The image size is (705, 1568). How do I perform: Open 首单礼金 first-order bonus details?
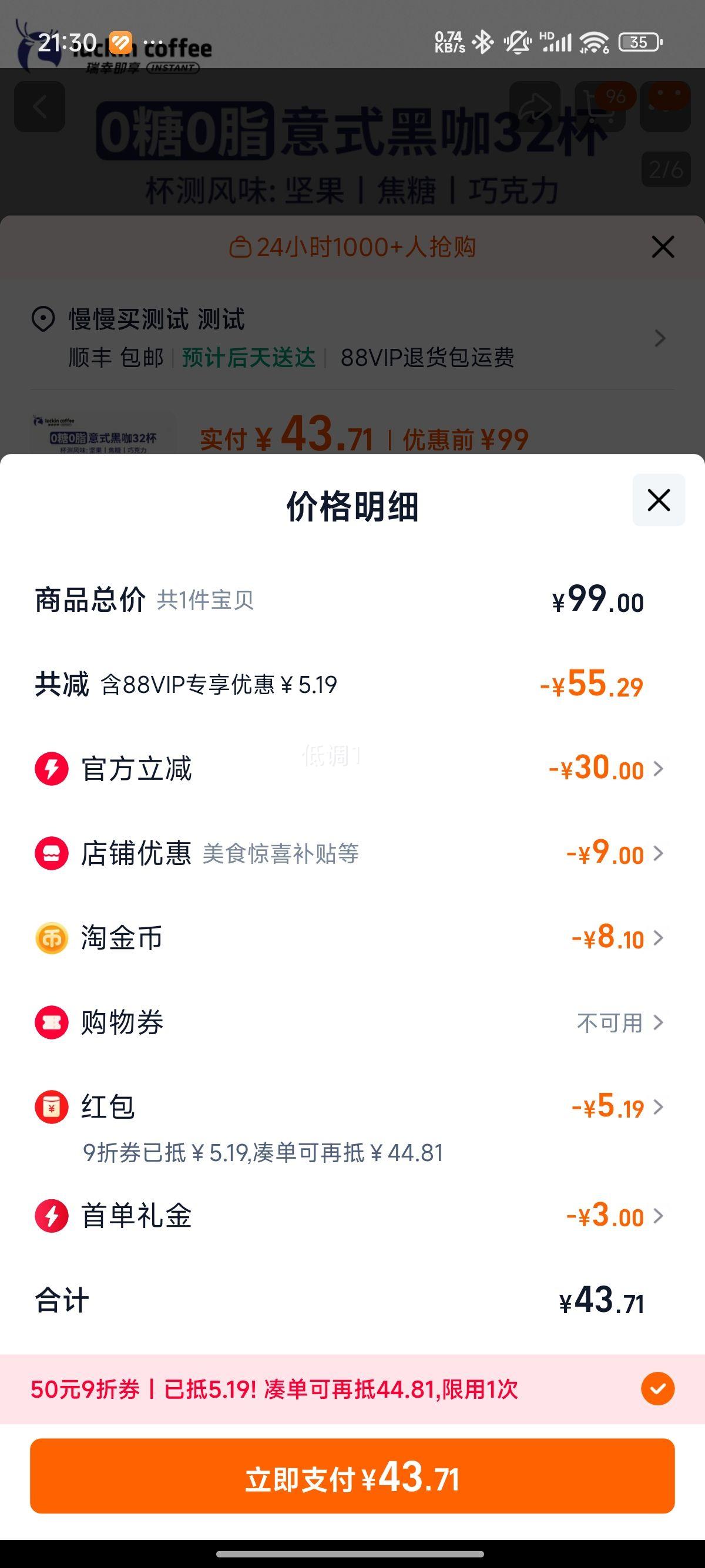(x=352, y=1216)
